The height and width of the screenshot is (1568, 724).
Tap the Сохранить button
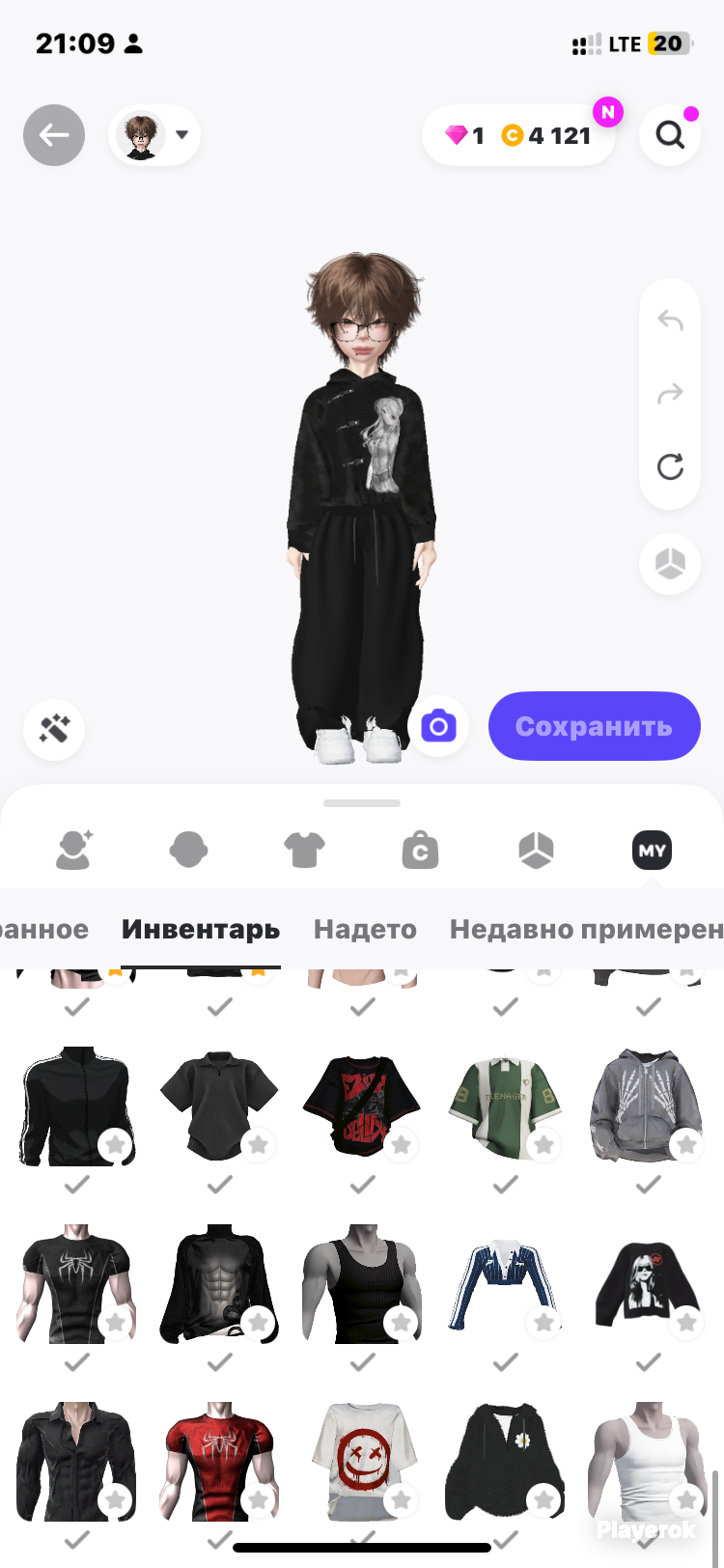click(x=595, y=726)
